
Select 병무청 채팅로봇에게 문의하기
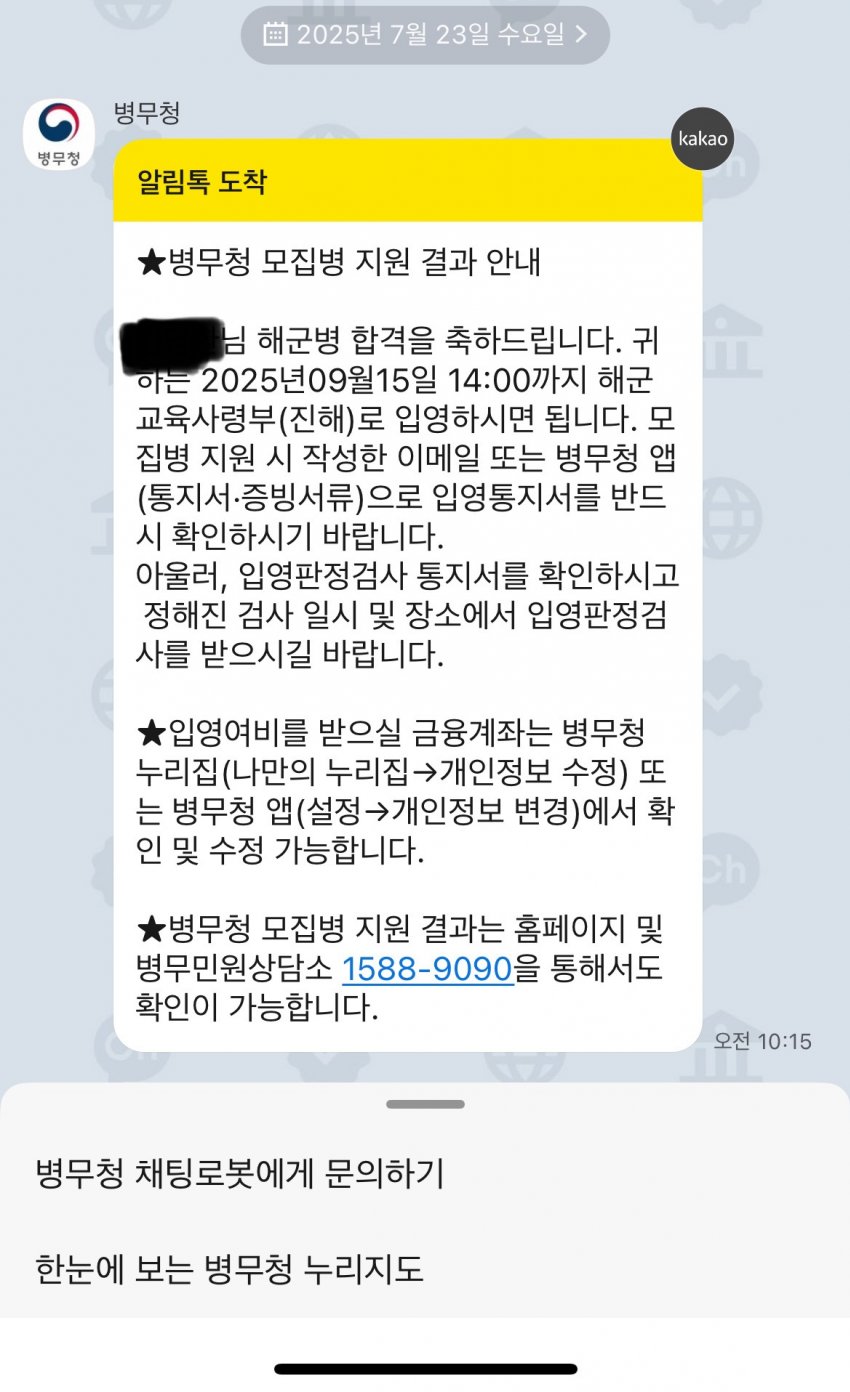[238, 1173]
